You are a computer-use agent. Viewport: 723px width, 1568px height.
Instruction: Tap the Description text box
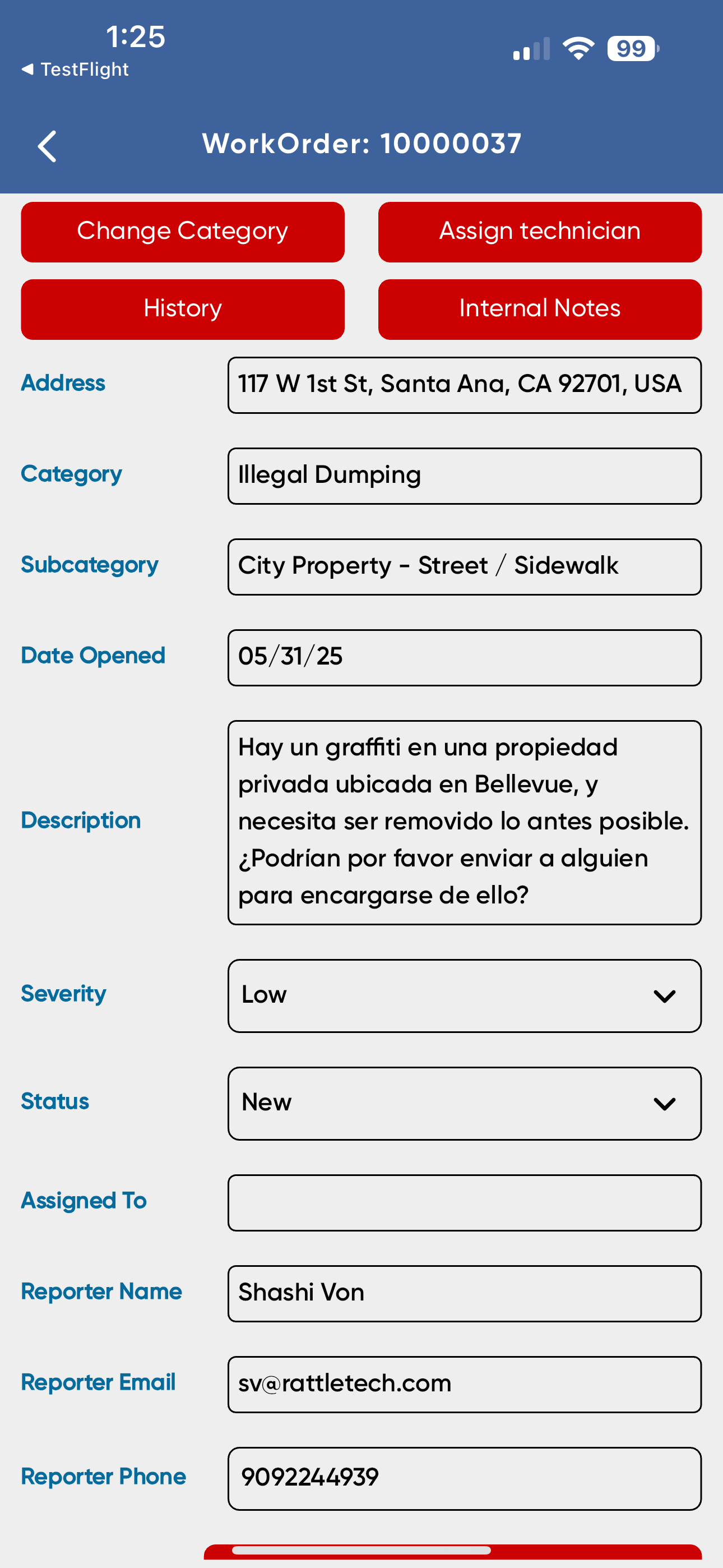click(465, 822)
